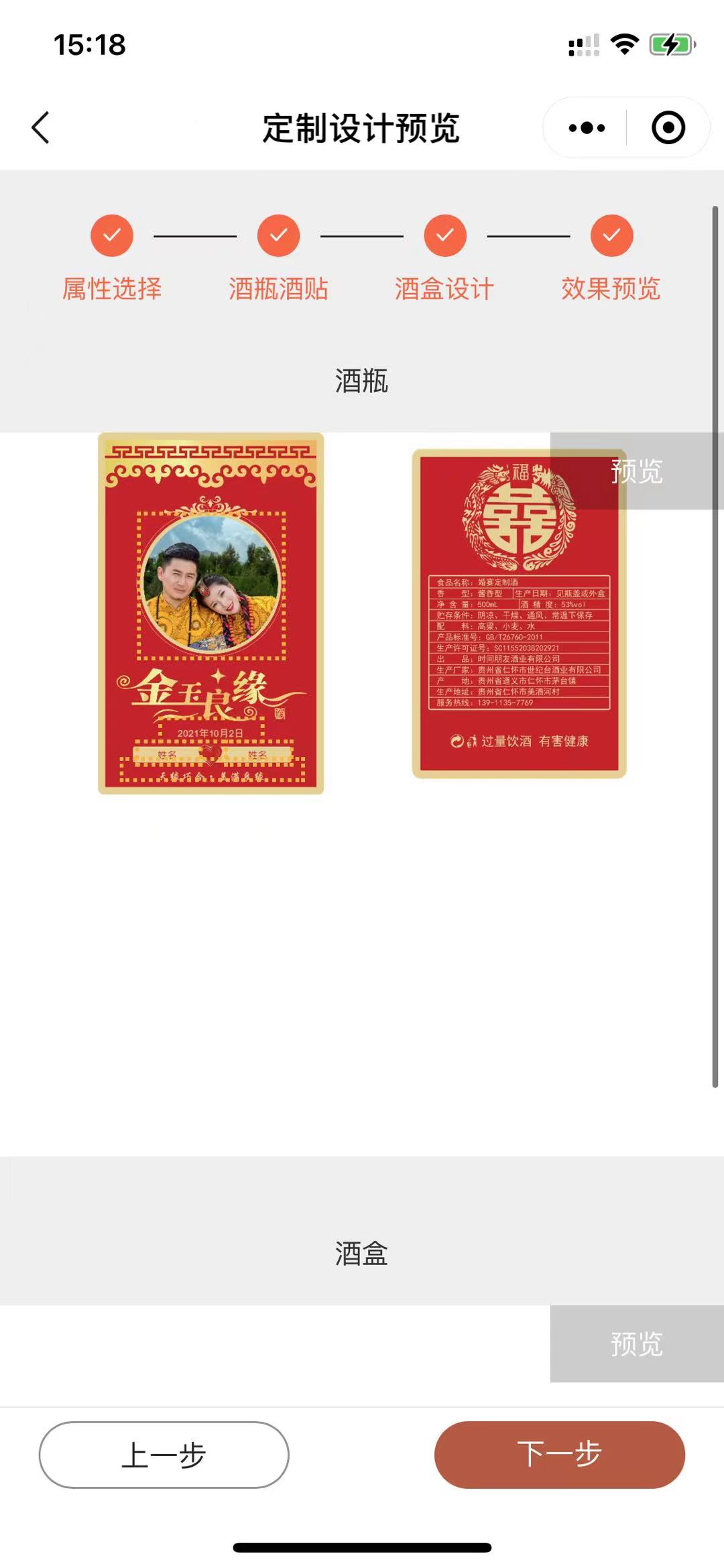This screenshot has width=724, height=1568.
Task: Open the 预览 overlay on the bottle label
Action: click(636, 471)
